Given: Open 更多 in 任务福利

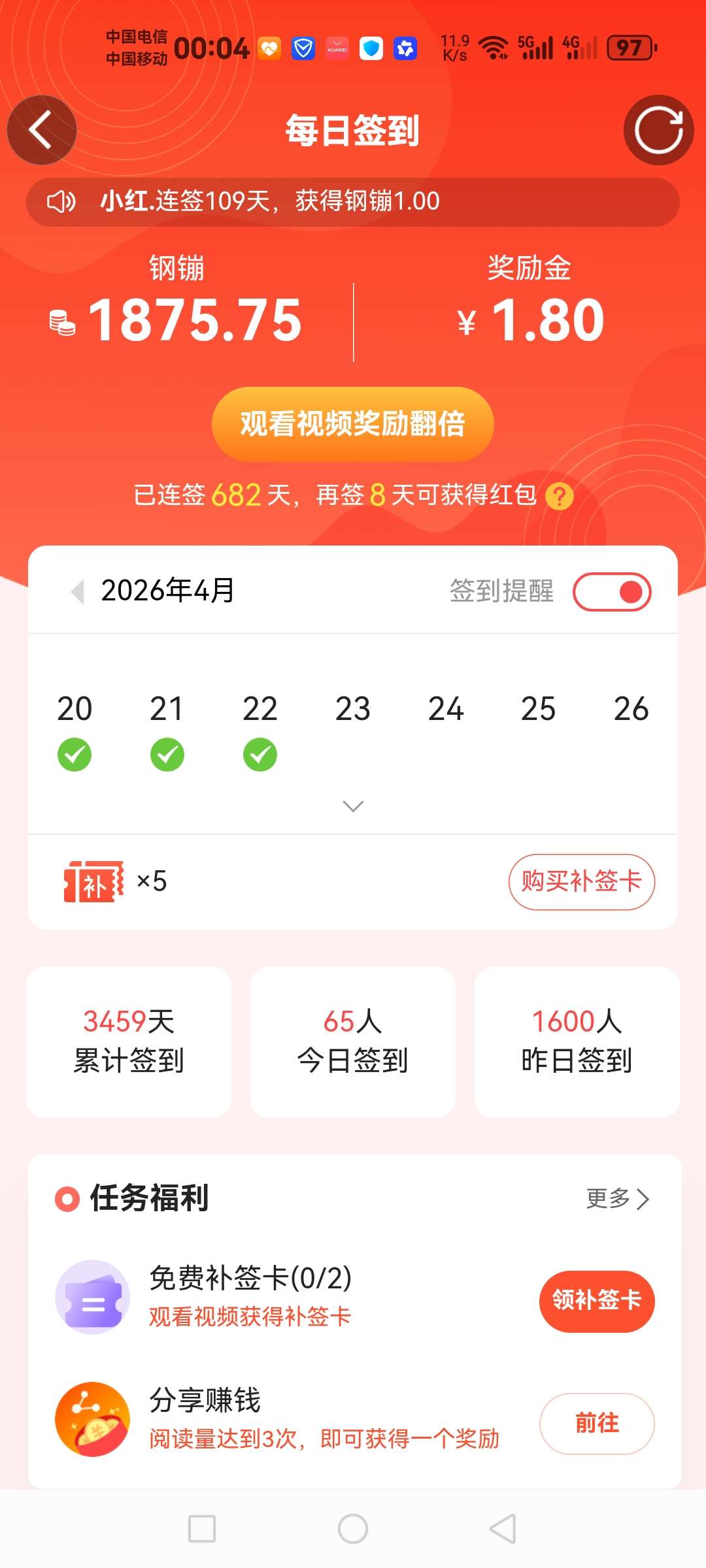Looking at the screenshot, I should tap(617, 1198).
